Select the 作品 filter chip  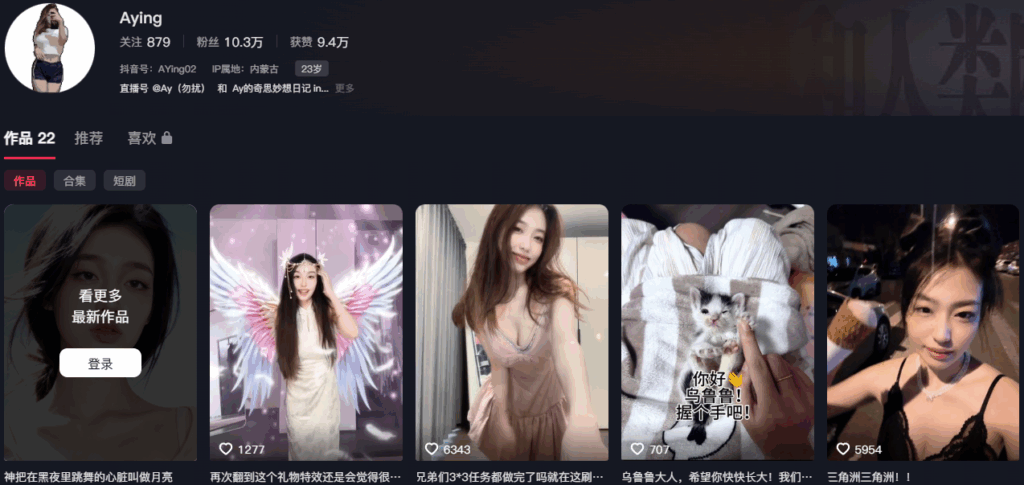click(25, 181)
